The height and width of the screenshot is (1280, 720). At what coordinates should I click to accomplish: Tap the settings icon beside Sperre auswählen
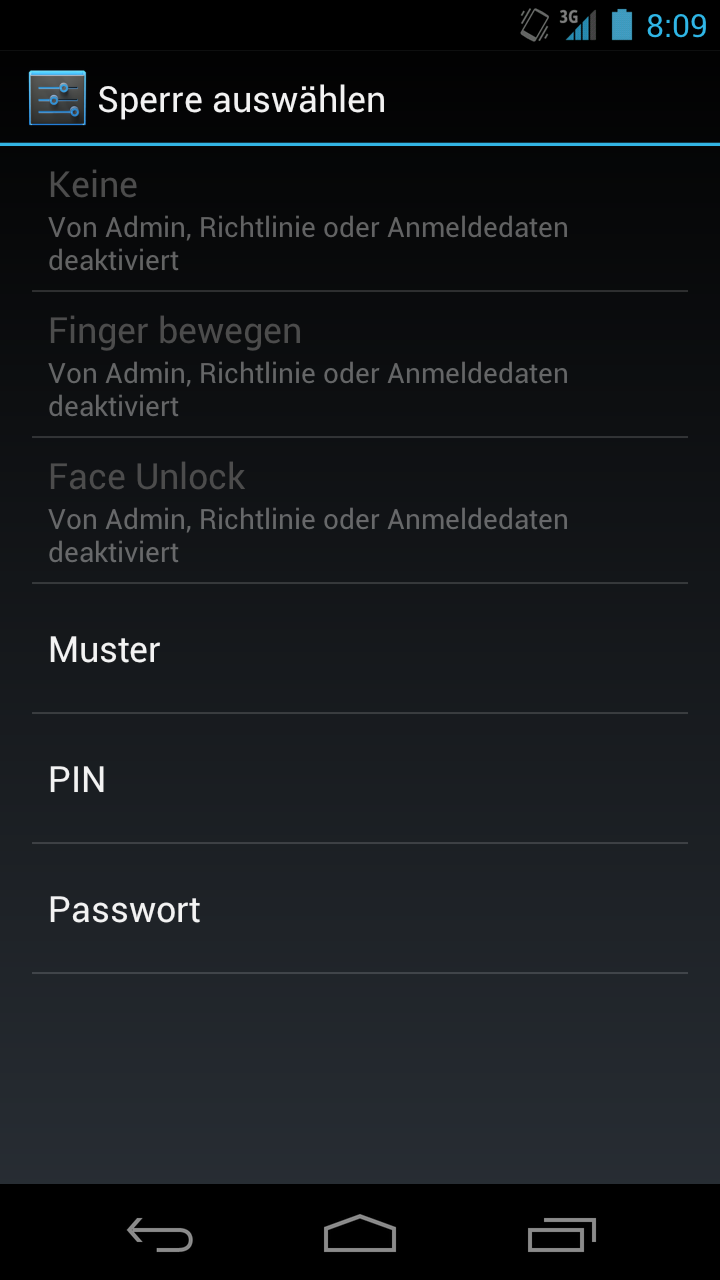(x=57, y=98)
